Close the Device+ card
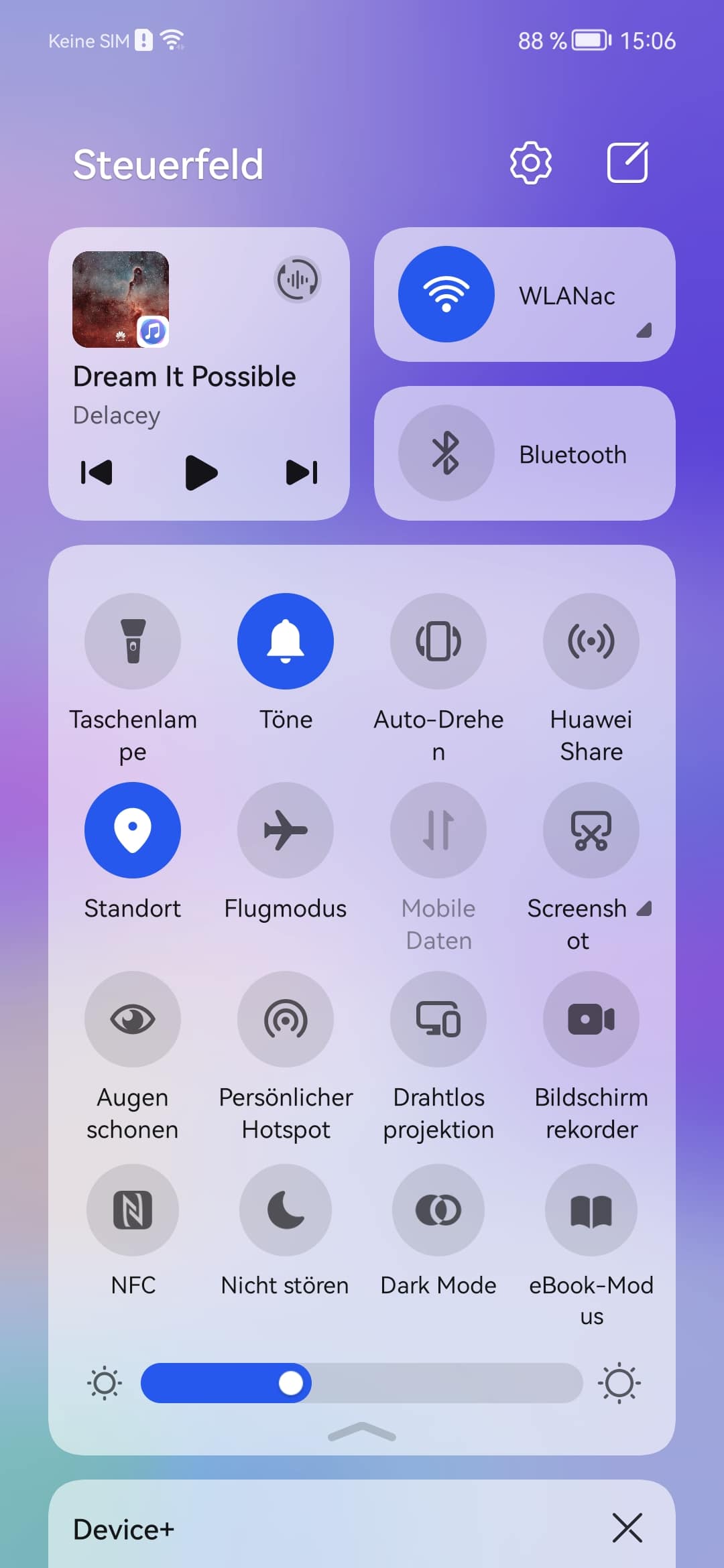 [x=627, y=1528]
